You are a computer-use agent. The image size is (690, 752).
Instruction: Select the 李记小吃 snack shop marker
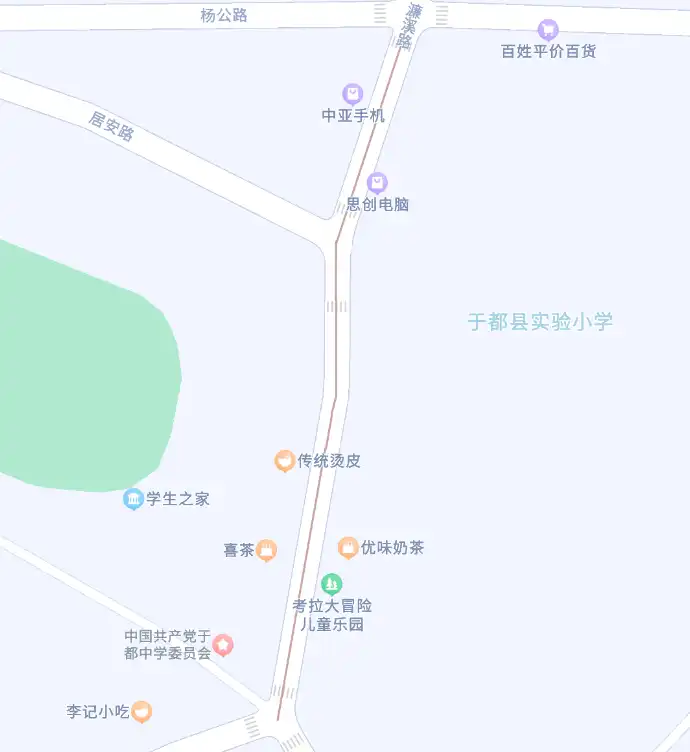(x=142, y=712)
